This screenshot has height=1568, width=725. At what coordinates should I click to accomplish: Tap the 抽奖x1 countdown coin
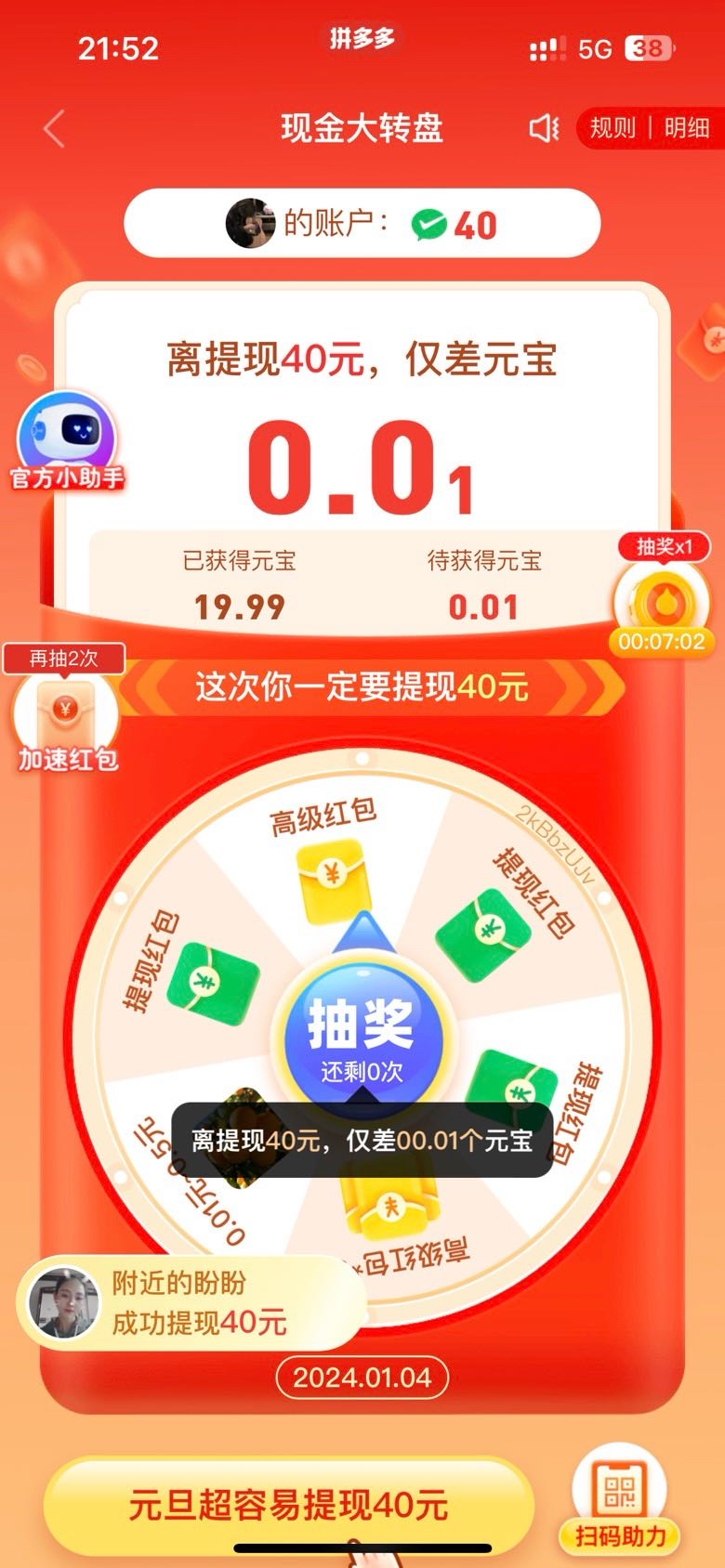(x=661, y=599)
